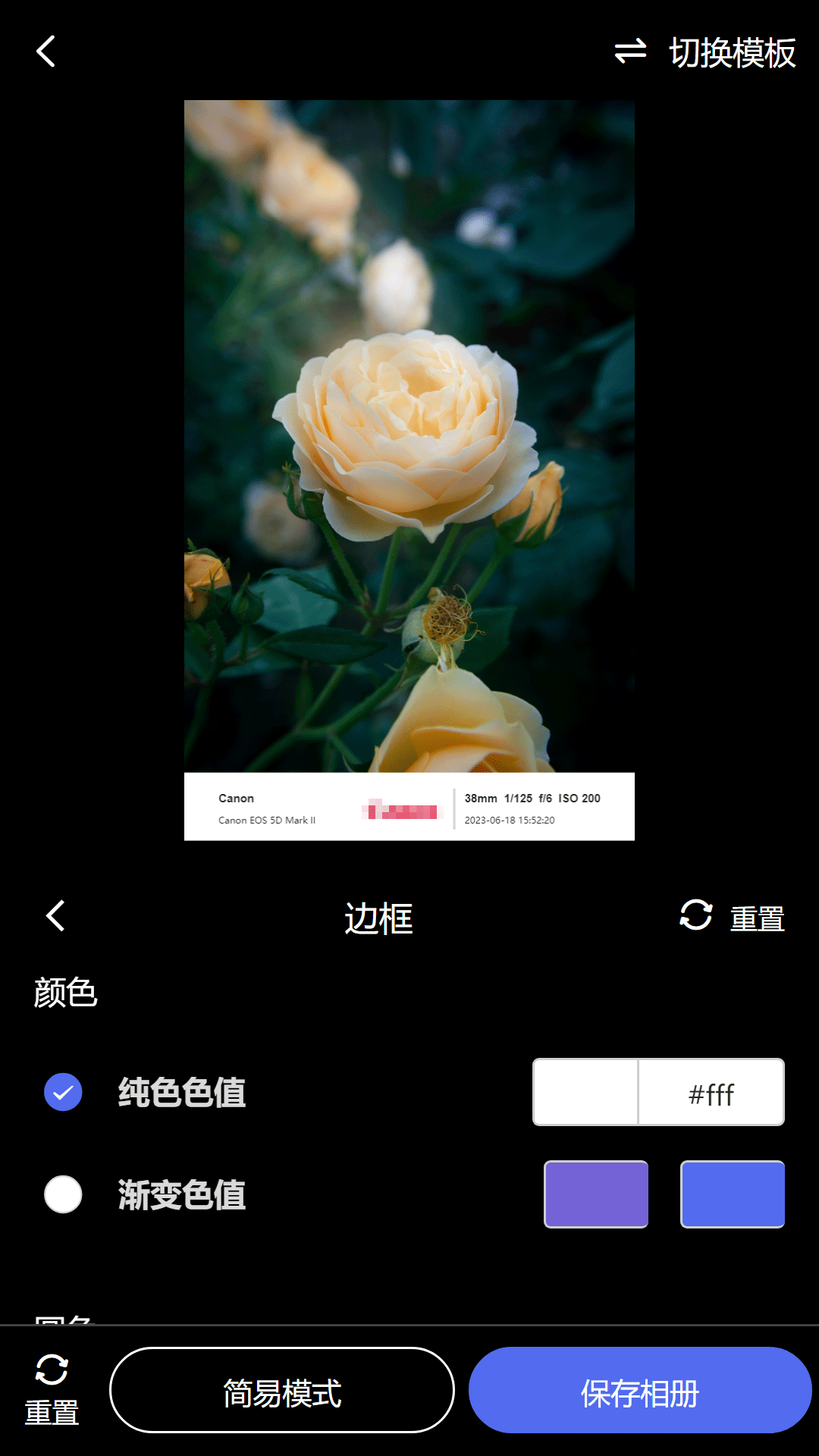This screenshot has width=819, height=1456.
Task: Click the back arrow at top left
Action: pos(45,52)
